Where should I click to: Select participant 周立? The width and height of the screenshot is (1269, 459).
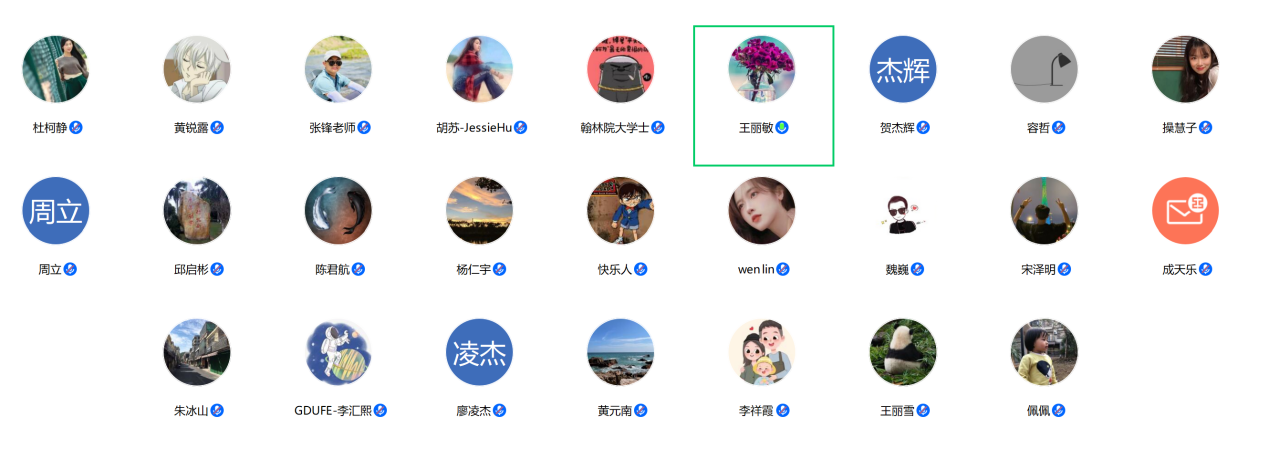tap(56, 211)
